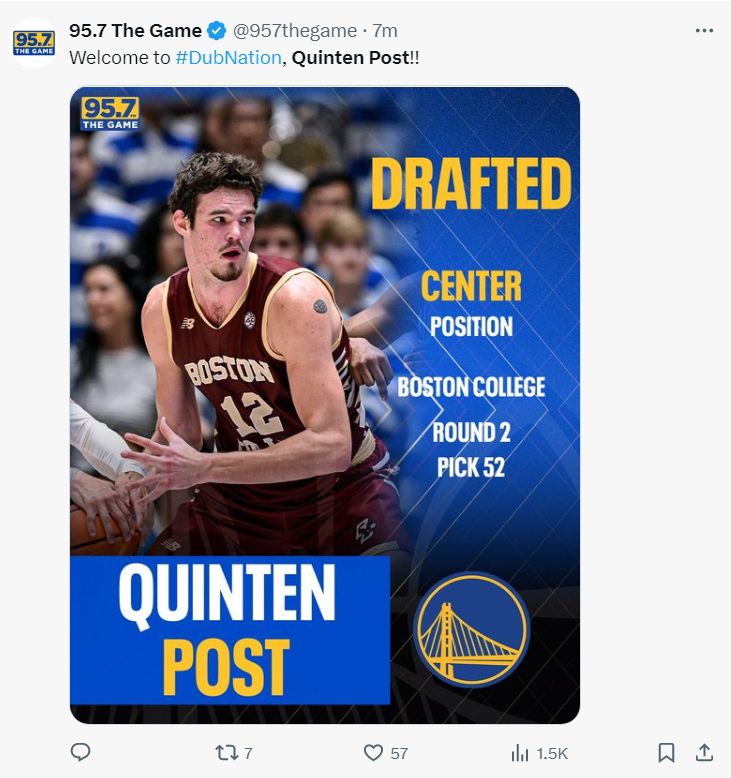View the tweet's analytics

click(520, 752)
